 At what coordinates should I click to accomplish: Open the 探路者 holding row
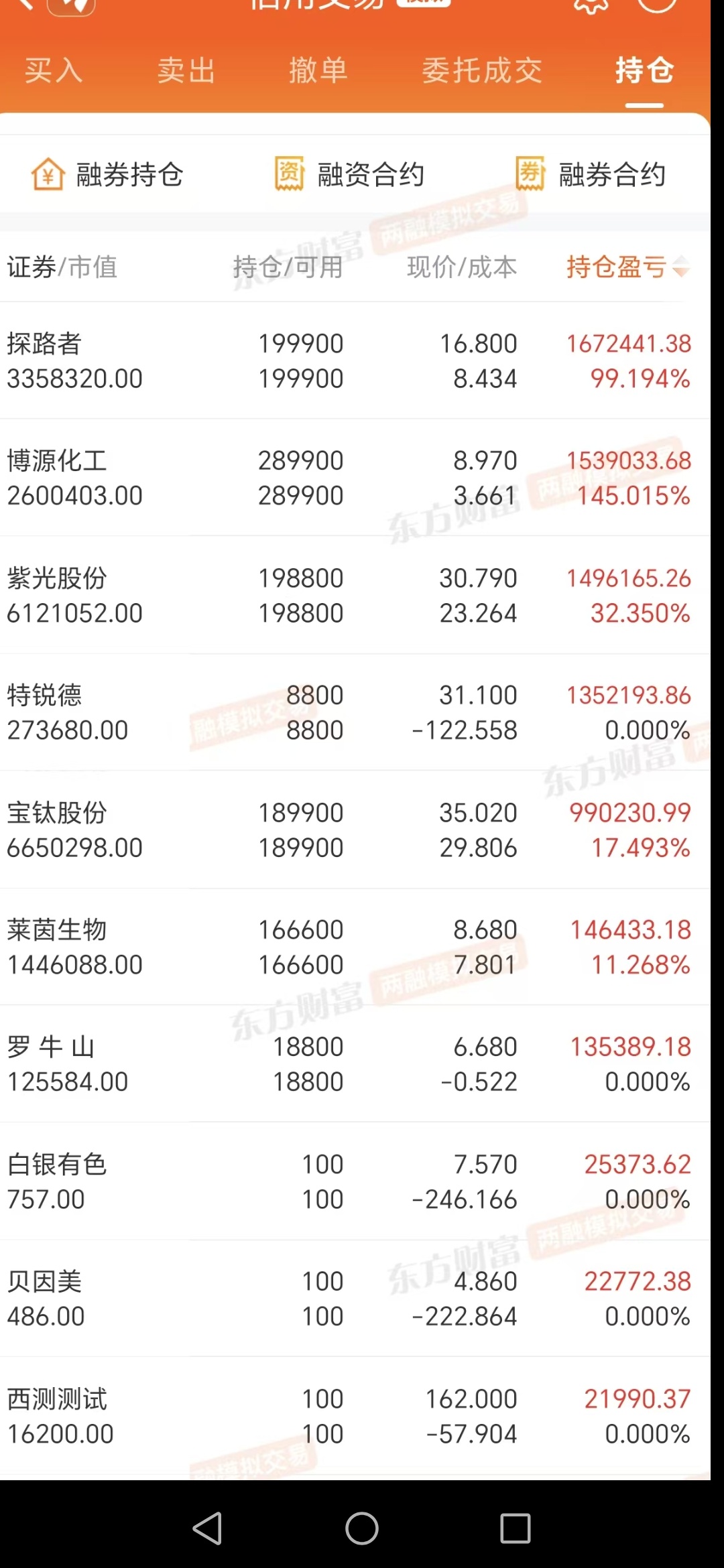(355, 361)
